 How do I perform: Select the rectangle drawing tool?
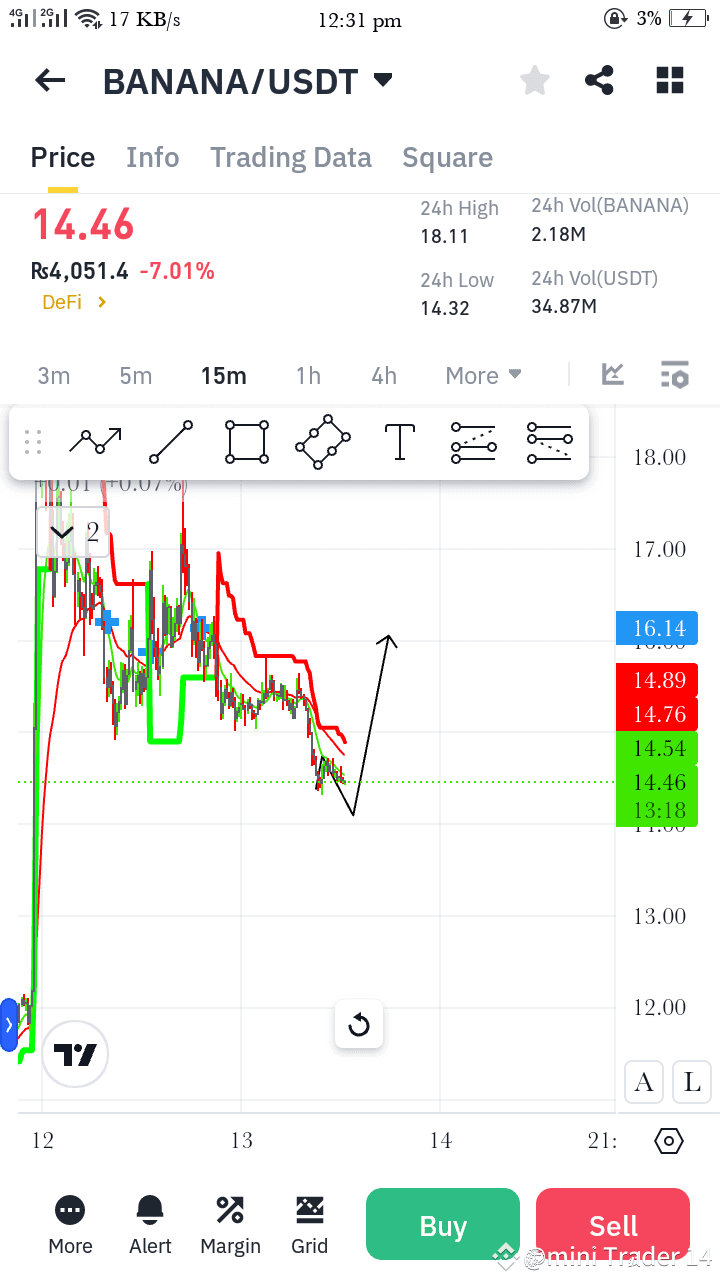click(246, 441)
